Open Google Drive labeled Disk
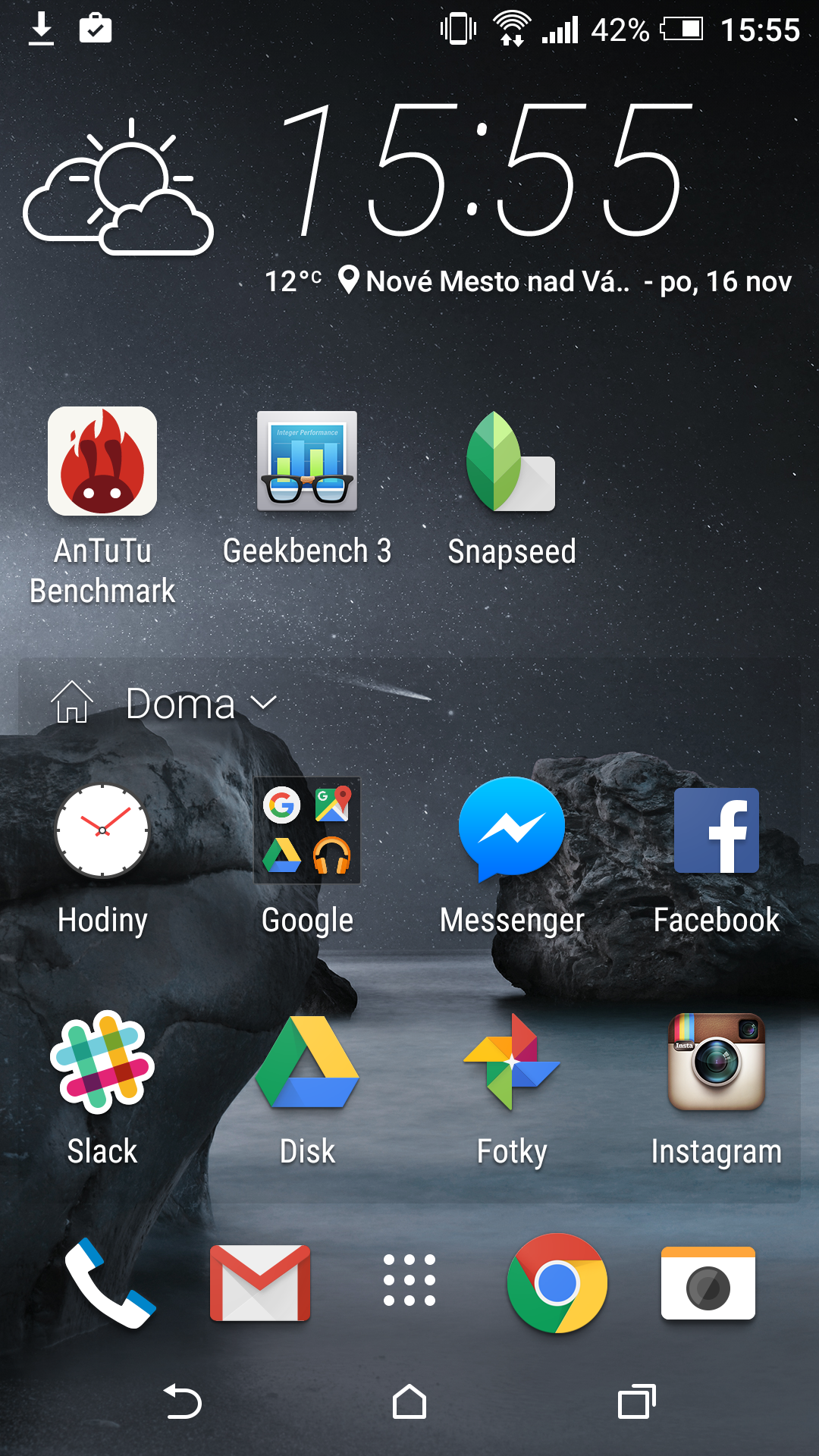Viewport: 819px width, 1456px height. pyautogui.click(x=307, y=1062)
